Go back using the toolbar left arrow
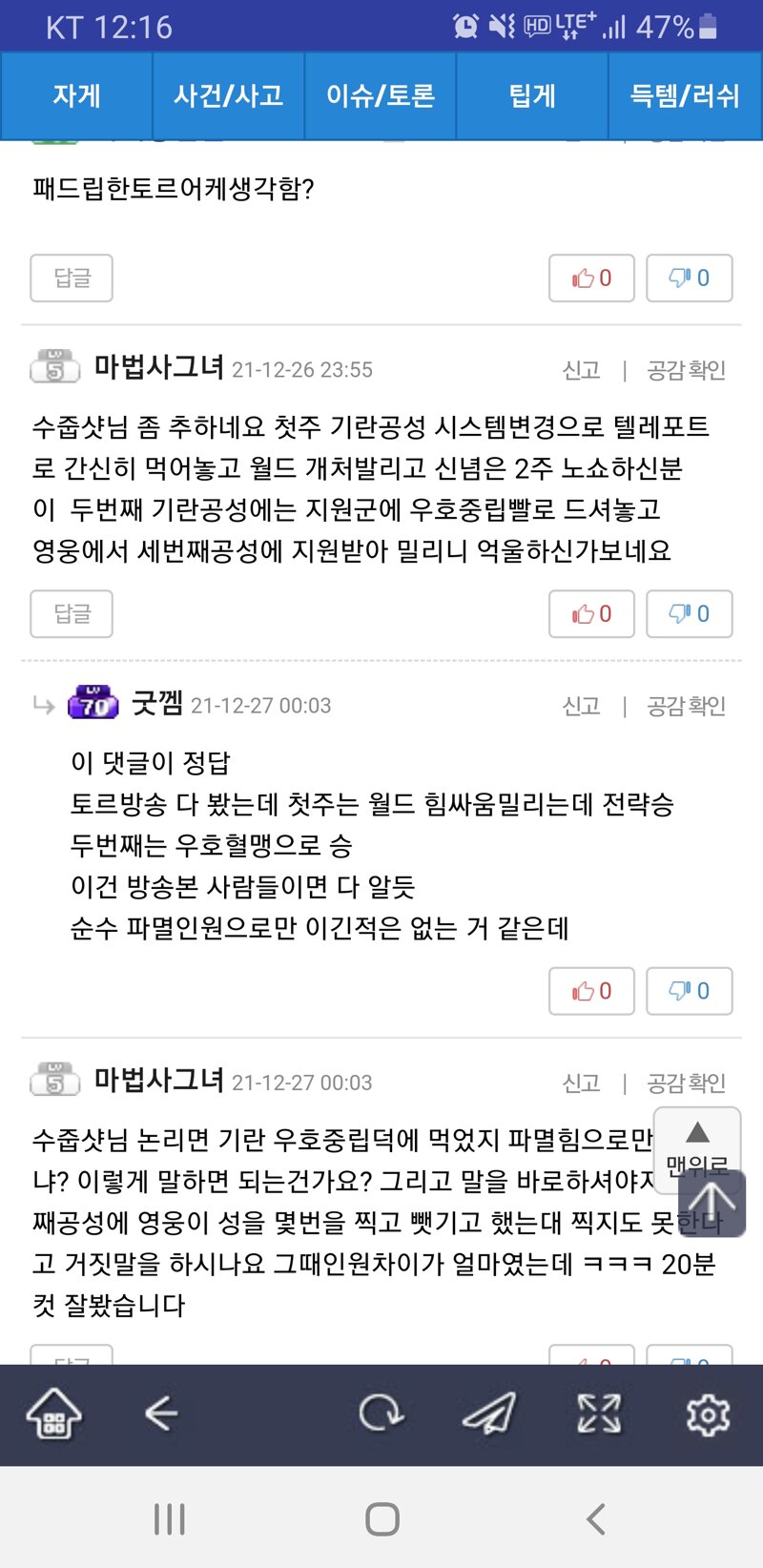 tap(160, 1413)
